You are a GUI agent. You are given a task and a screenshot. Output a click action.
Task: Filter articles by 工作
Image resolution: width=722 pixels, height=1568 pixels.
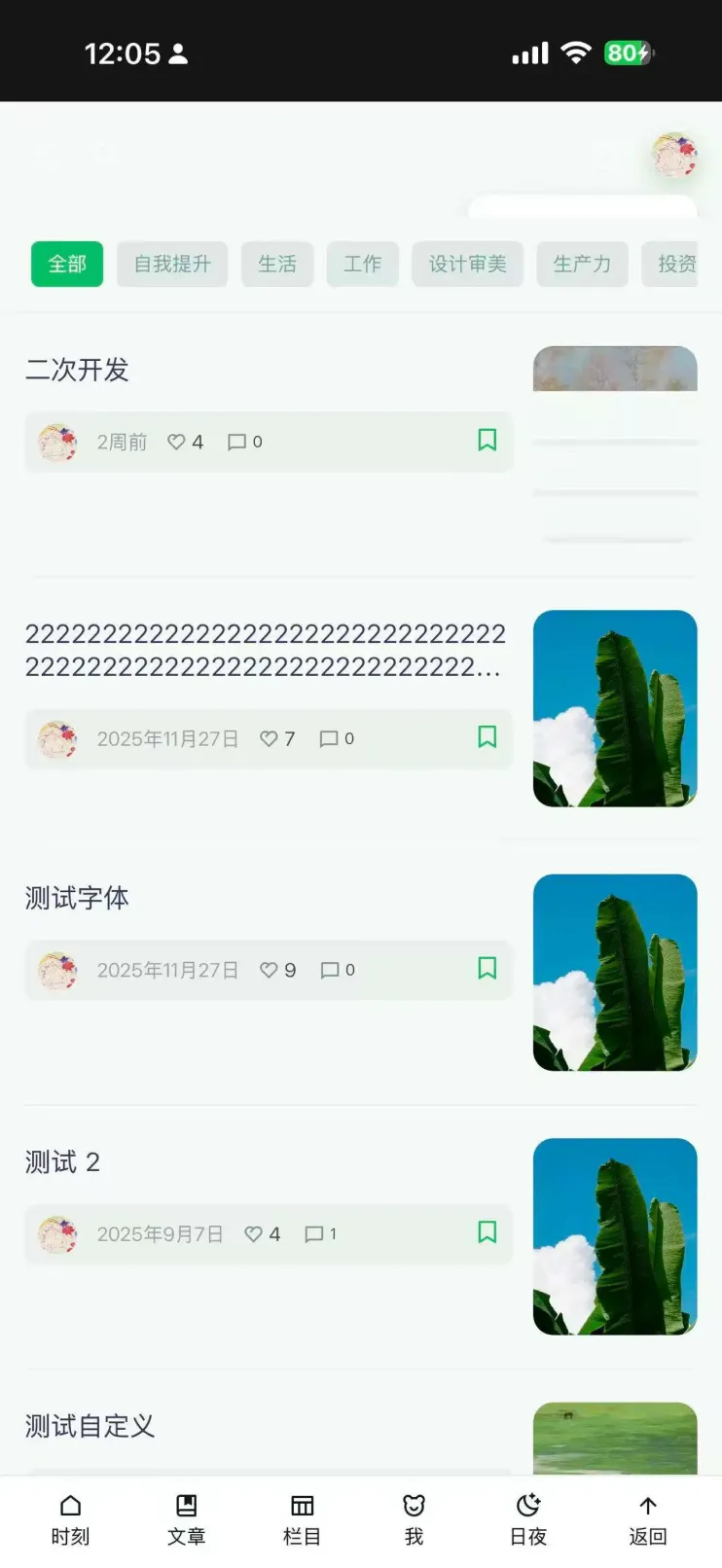(362, 264)
